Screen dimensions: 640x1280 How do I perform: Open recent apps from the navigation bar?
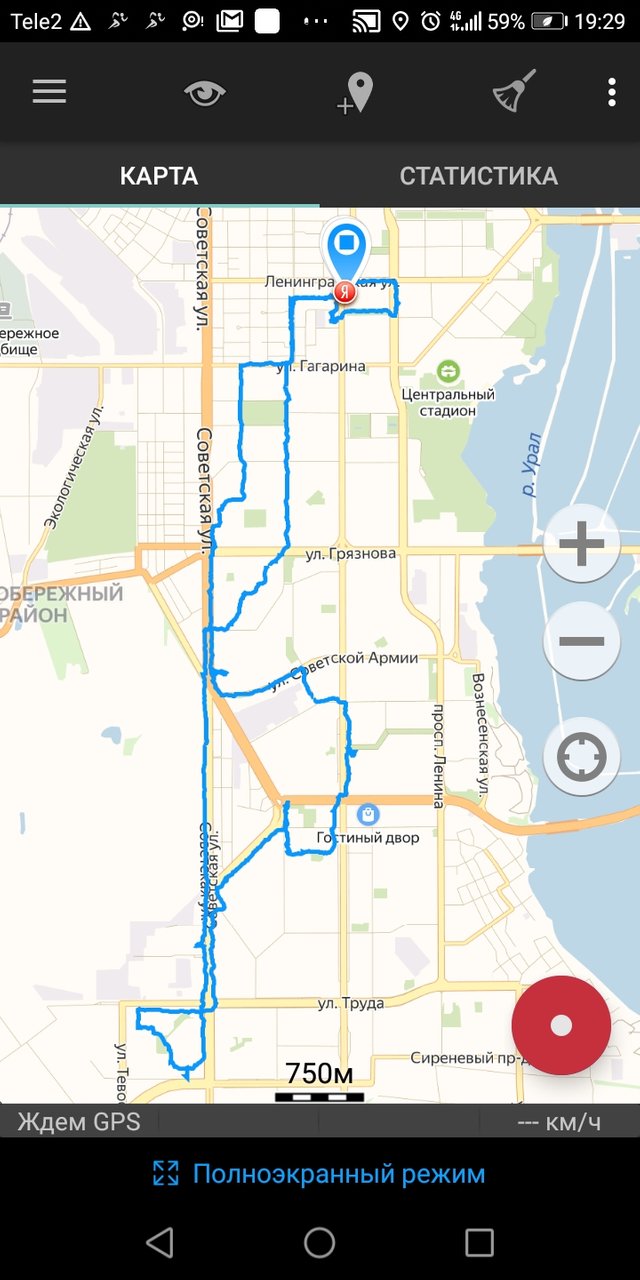(x=479, y=1242)
